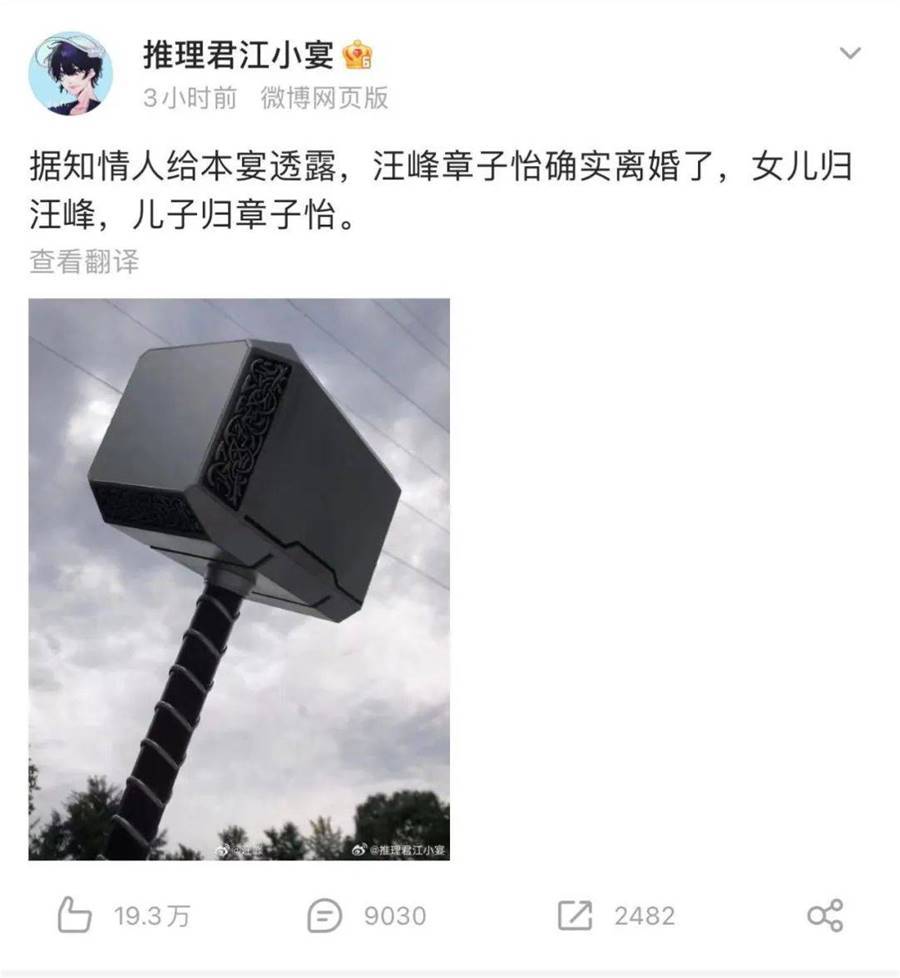Expand the post options chevron
Viewport: 900px width, 978px height.
(x=850, y=54)
